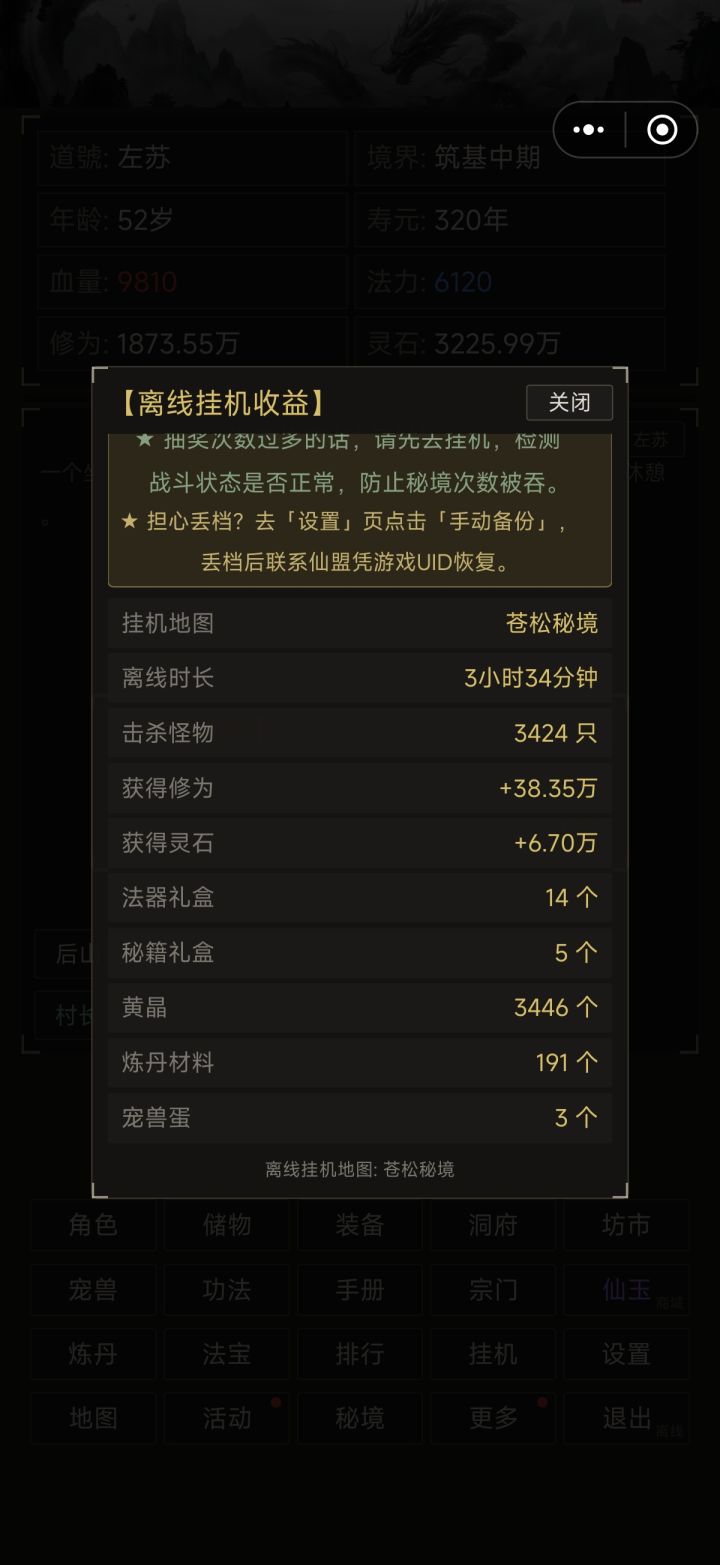Open the 挂机 (AFK) screen
Image resolution: width=720 pixels, height=1565 pixels.
click(x=492, y=1354)
